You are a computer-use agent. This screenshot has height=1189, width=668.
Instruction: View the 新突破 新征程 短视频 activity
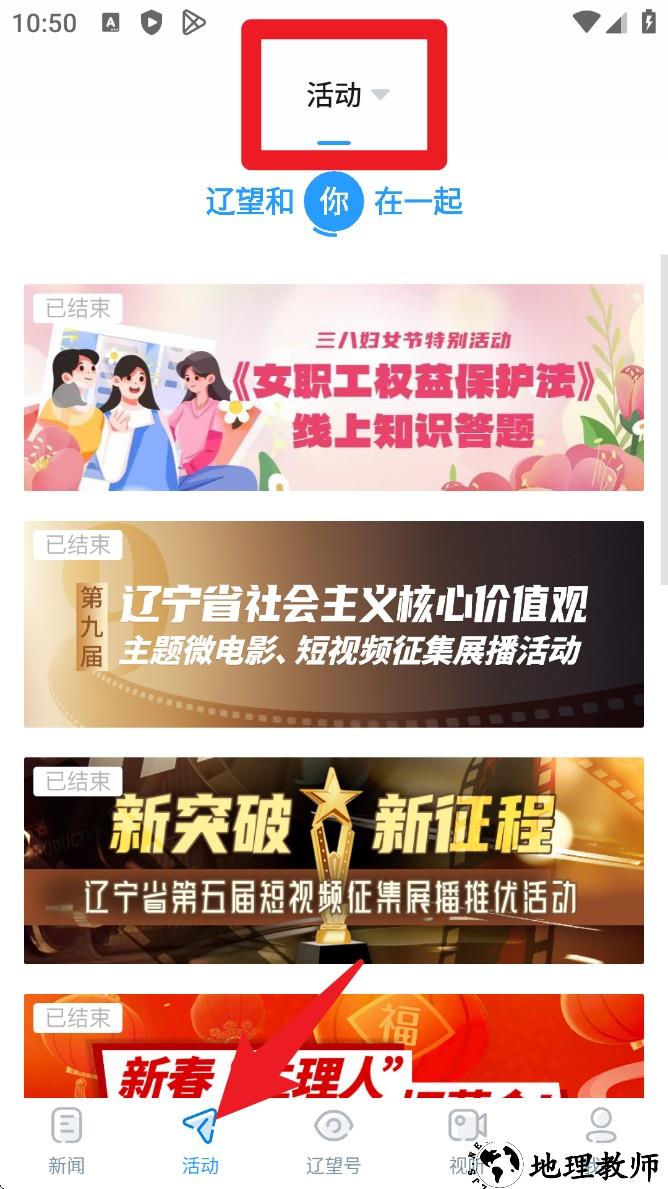point(334,860)
